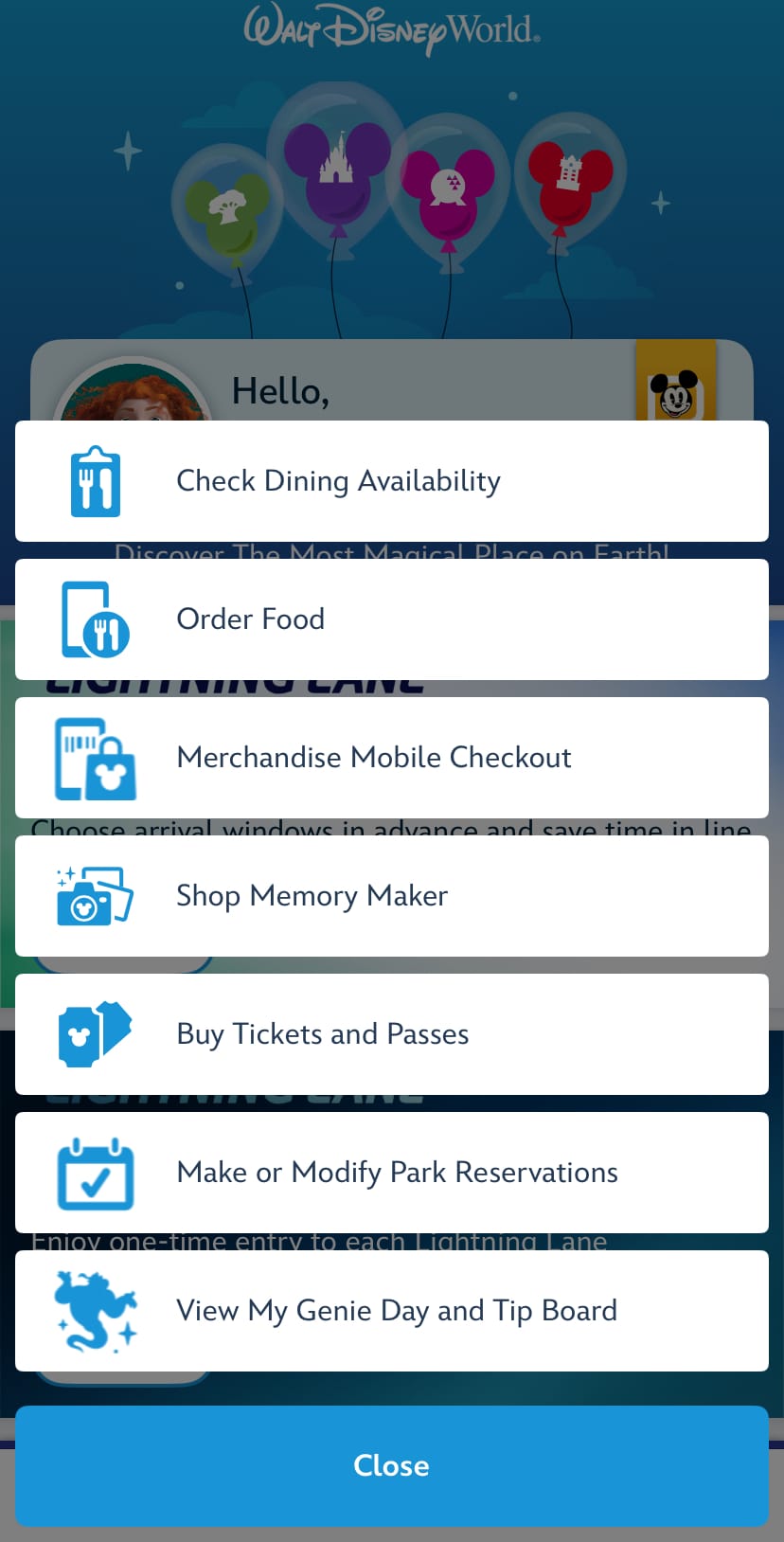Open Merchandise Mobile Checkout
Image resolution: width=784 pixels, height=1542 pixels.
click(x=391, y=758)
